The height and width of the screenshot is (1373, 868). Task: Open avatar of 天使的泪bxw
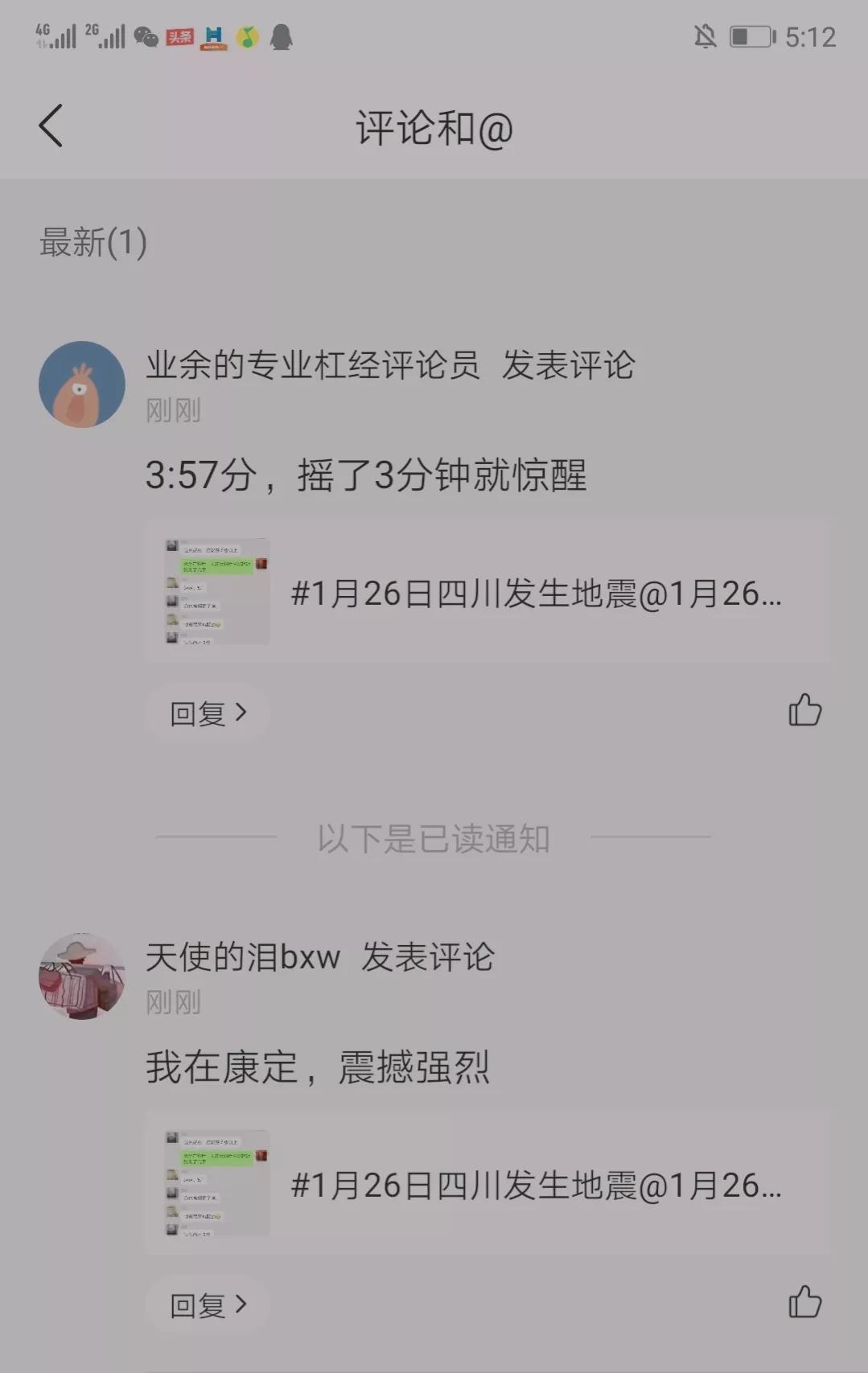click(82, 976)
